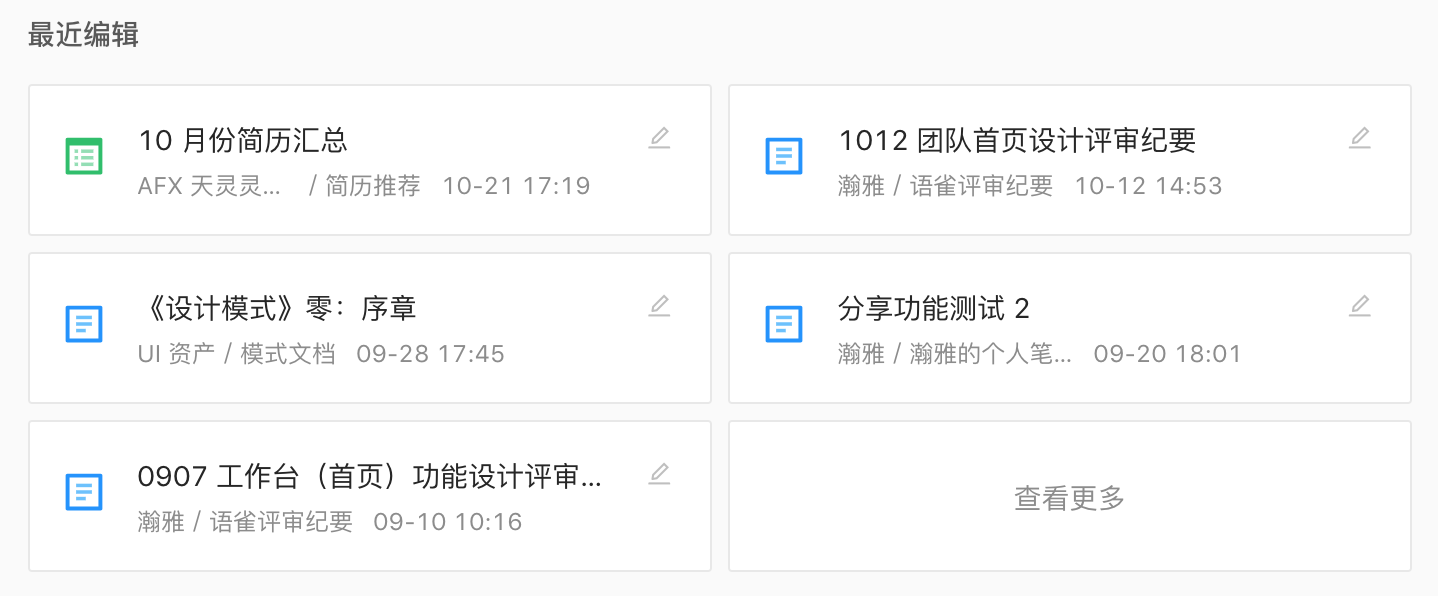Open 1012 团队首页设计评审纪要 card
Image resolution: width=1438 pixels, height=596 pixels.
pyautogui.click(x=1017, y=141)
